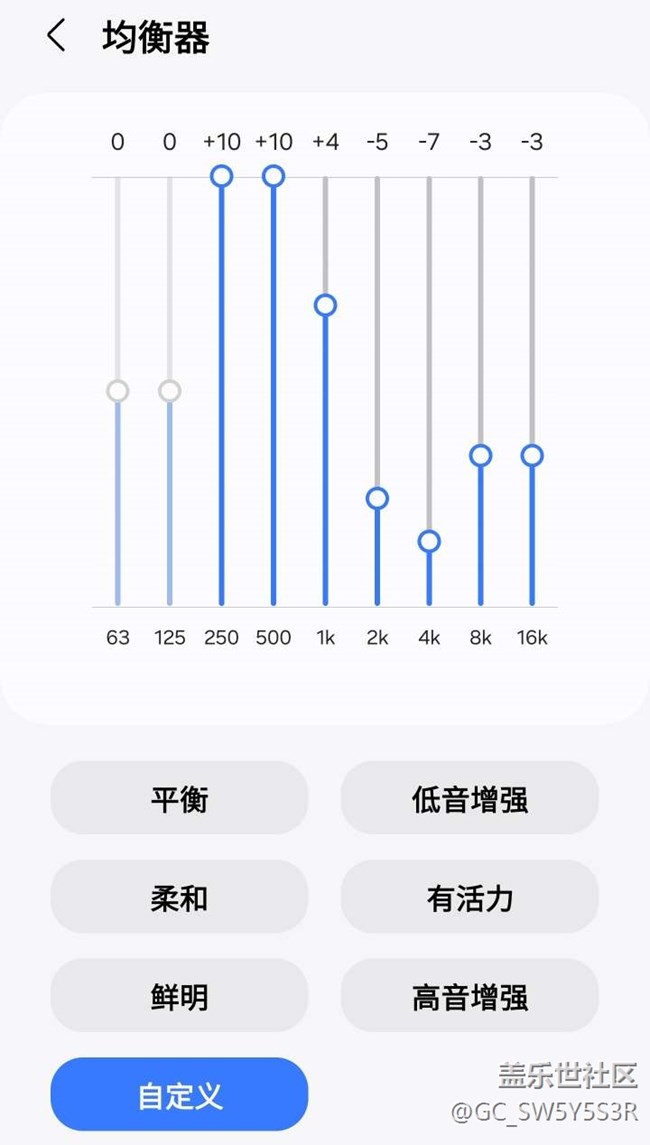Screen dimensions: 650x1145
Task: Tap the 250 Hz slider handle
Action: (x=222, y=177)
